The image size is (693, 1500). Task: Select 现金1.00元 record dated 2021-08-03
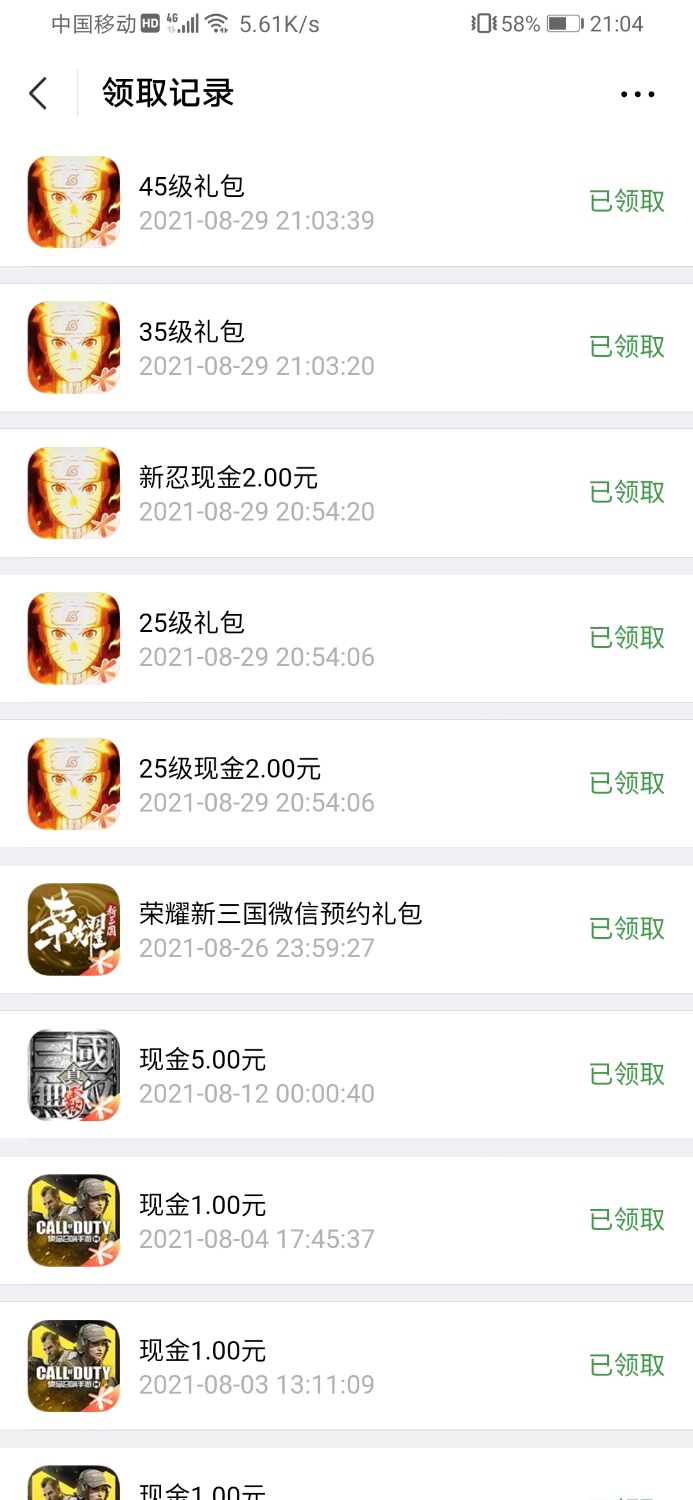tap(346, 1366)
